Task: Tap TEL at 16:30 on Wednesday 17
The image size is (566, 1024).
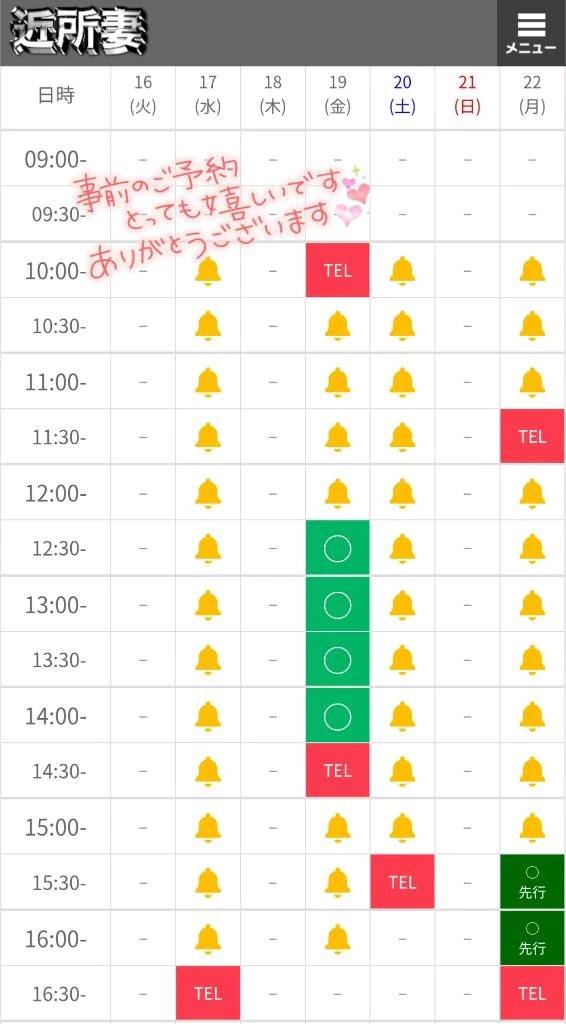Action: point(208,993)
